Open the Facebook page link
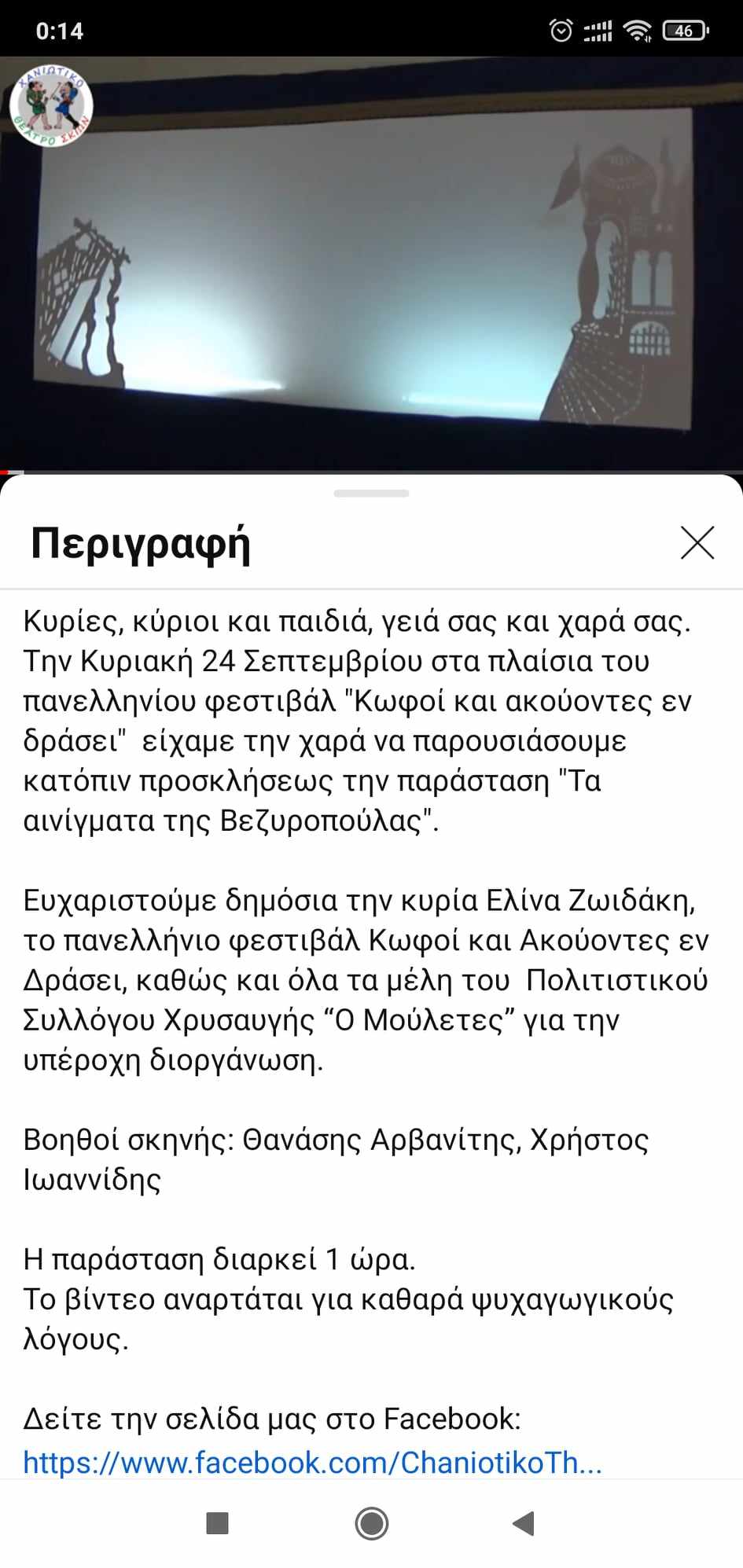The image size is (743, 1568). pyautogui.click(x=312, y=1463)
